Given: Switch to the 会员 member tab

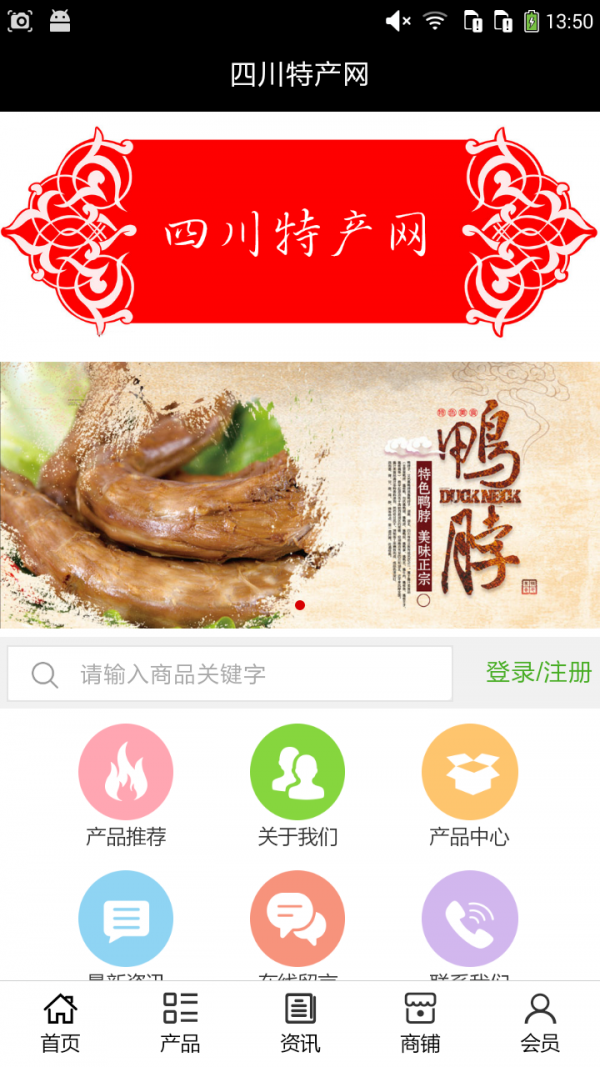Looking at the screenshot, I should [x=540, y=1023].
